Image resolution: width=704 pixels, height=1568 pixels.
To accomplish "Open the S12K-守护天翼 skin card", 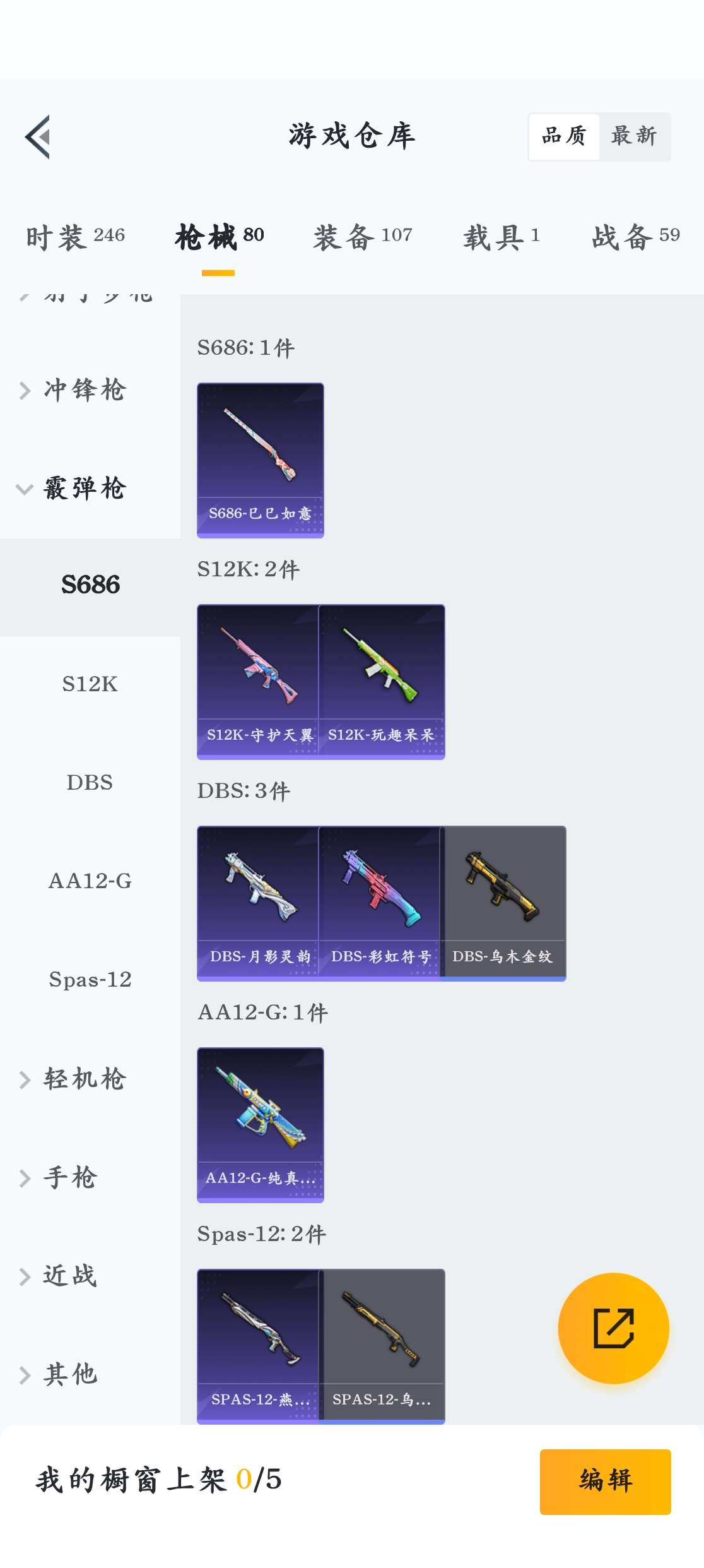I will tap(258, 682).
